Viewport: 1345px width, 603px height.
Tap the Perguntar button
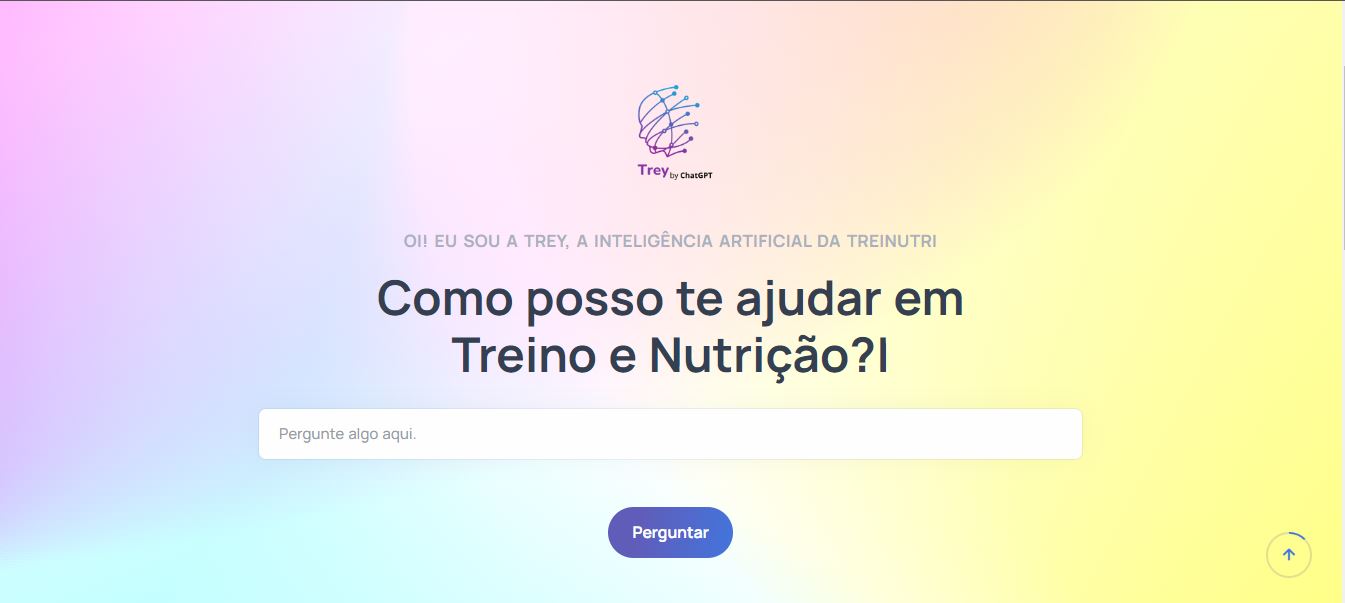click(x=670, y=532)
